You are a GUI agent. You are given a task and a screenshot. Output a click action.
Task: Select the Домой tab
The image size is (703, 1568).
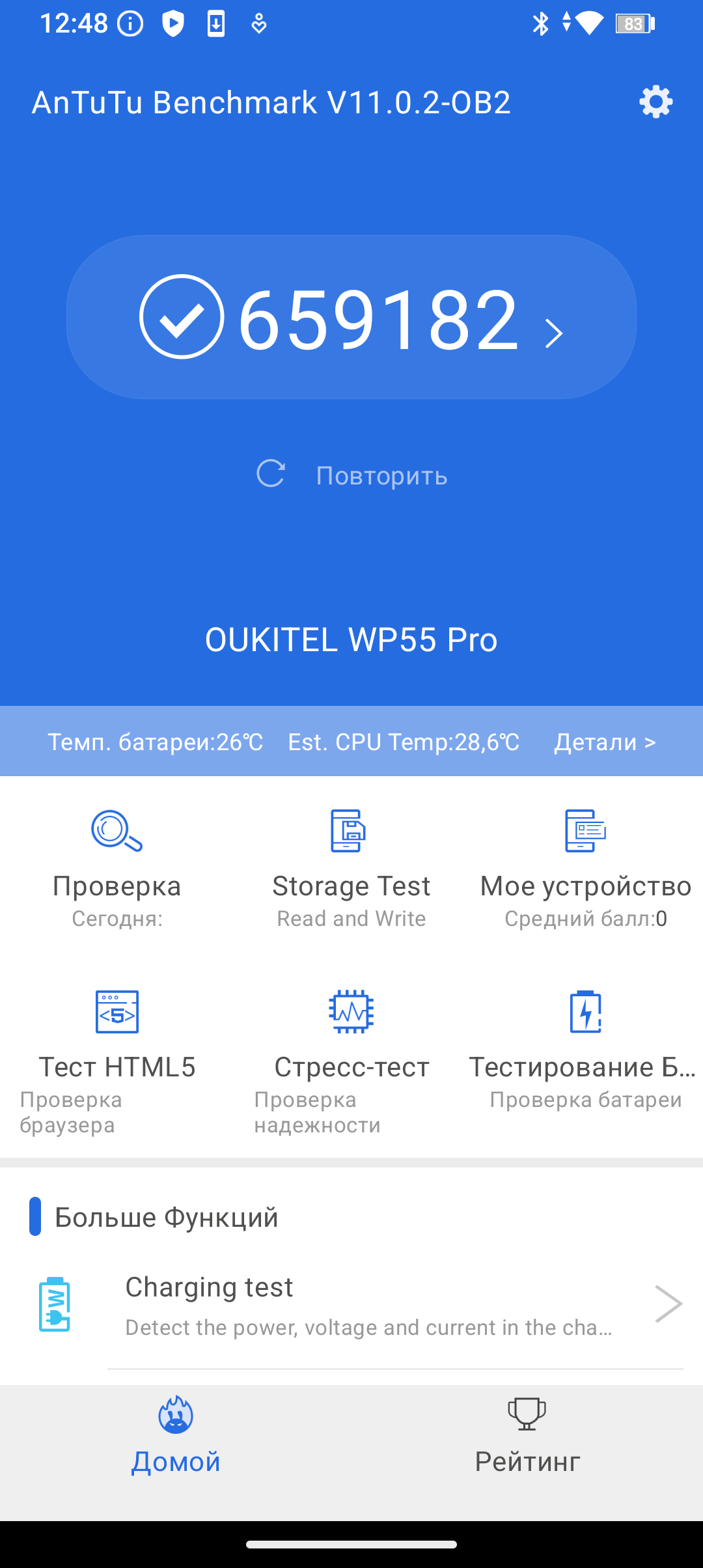[x=176, y=1435]
